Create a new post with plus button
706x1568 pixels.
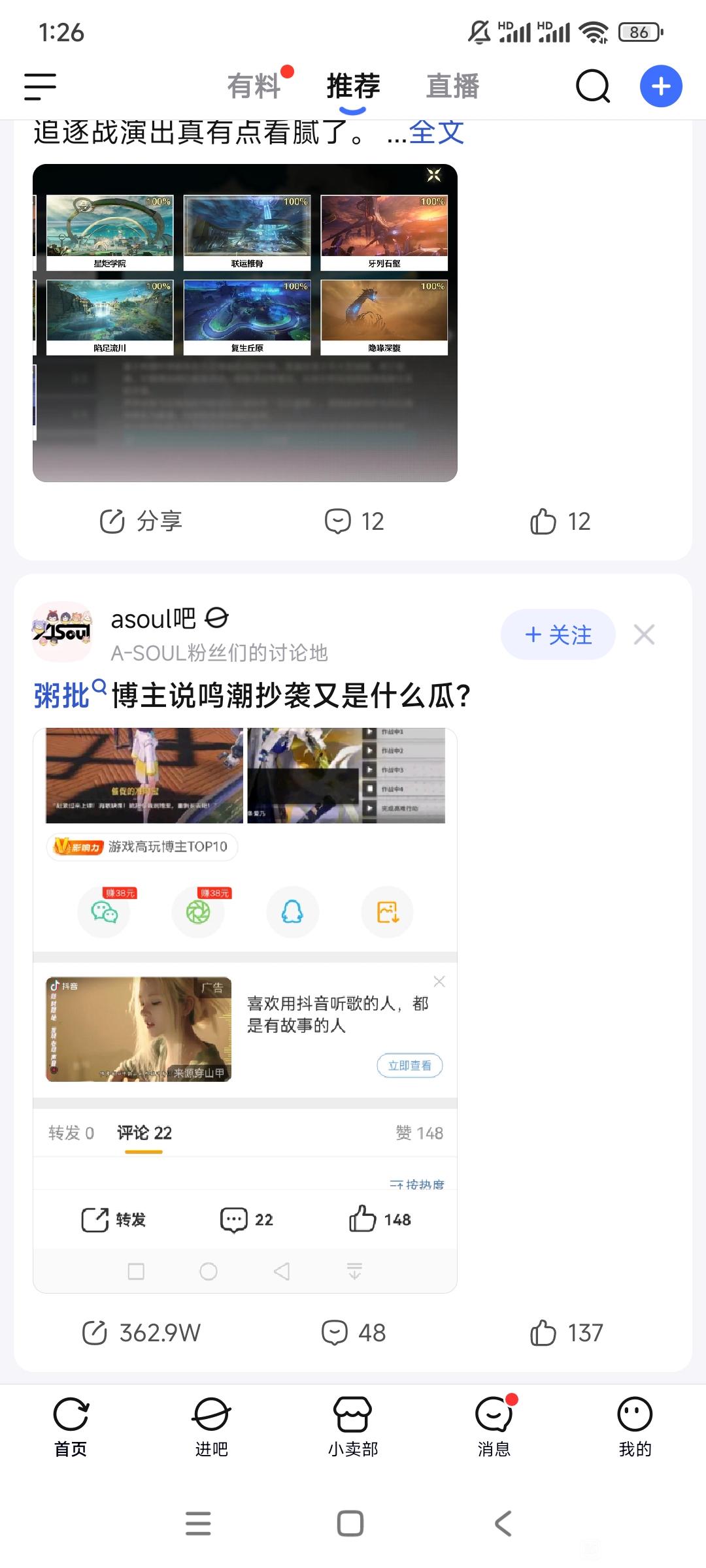point(660,86)
